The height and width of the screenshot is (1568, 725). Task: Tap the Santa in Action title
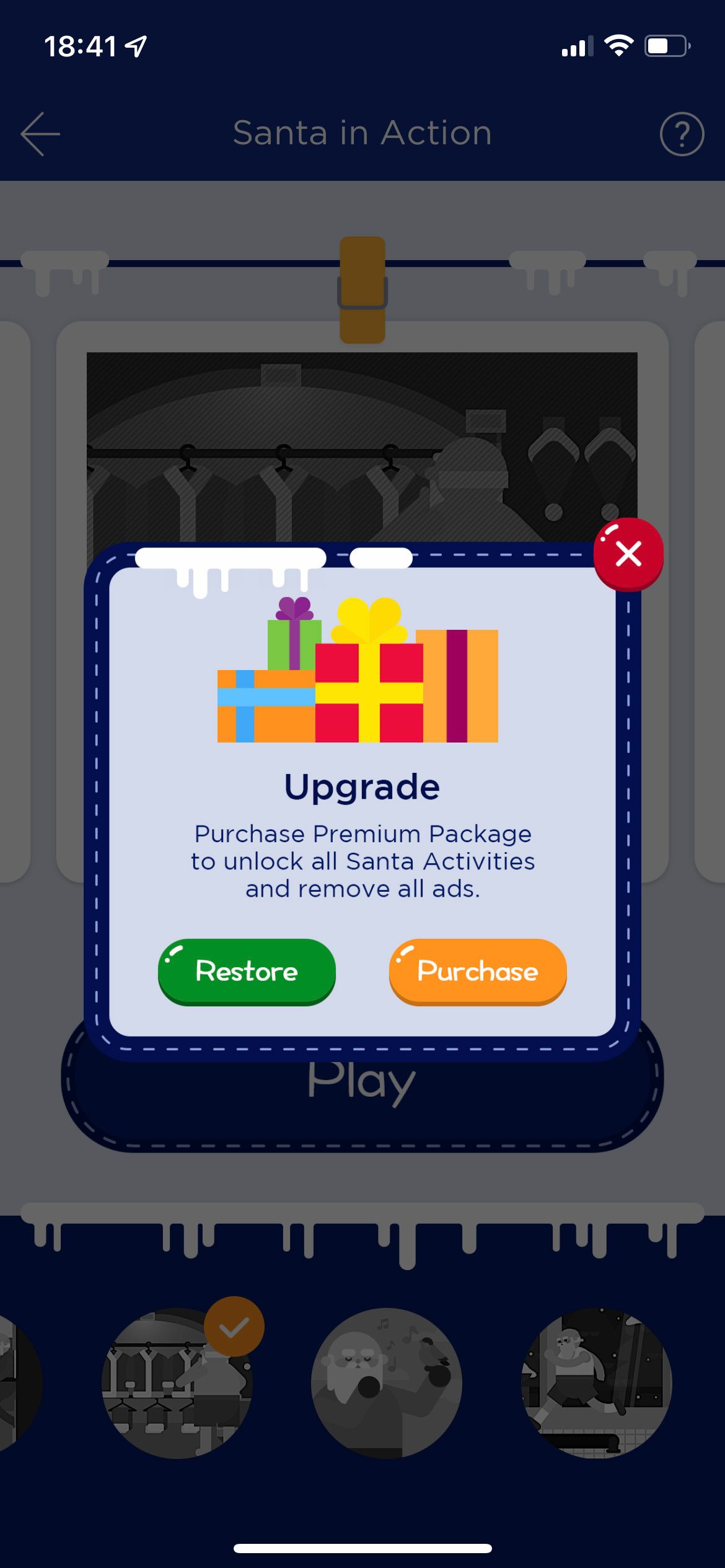point(362,133)
